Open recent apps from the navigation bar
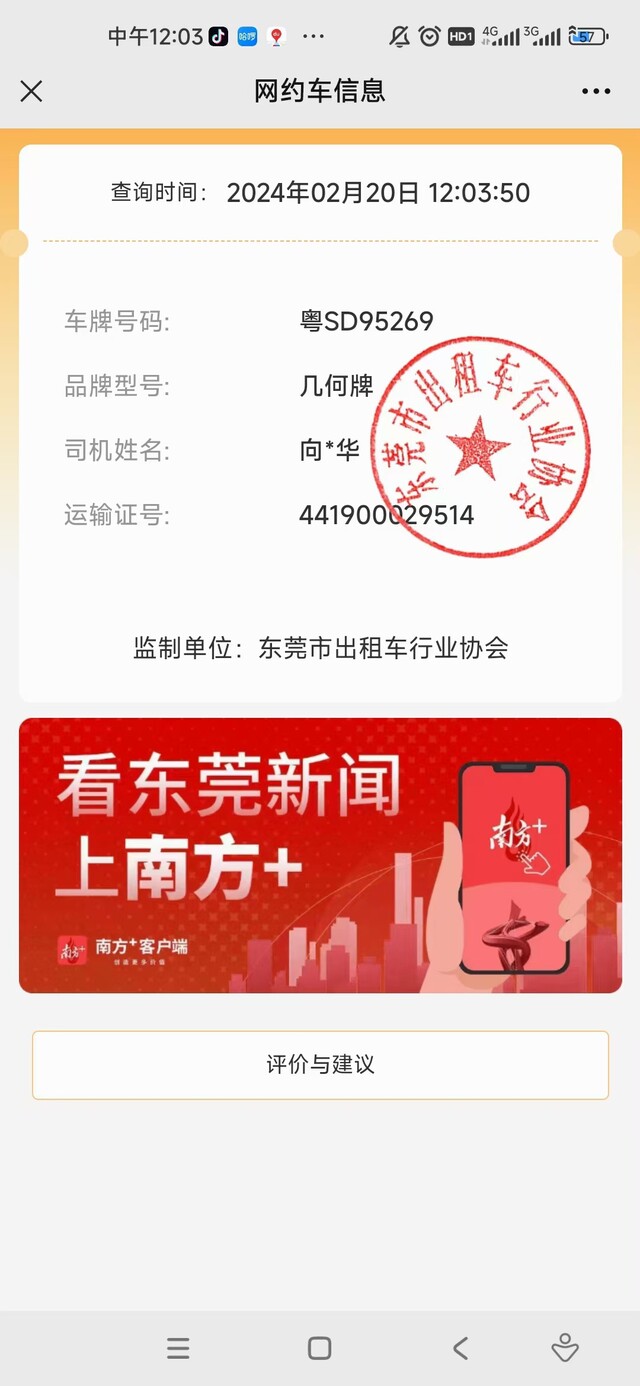 [x=178, y=1348]
